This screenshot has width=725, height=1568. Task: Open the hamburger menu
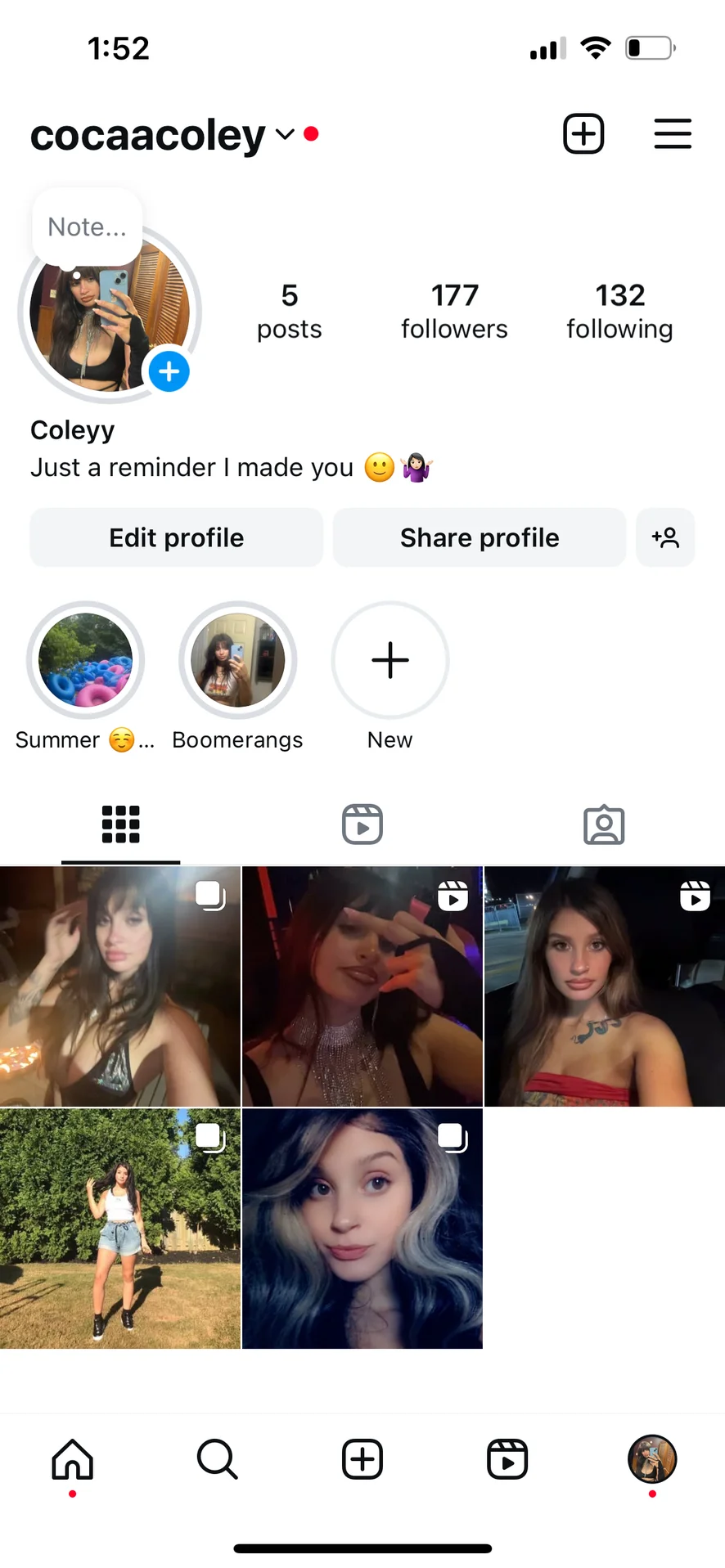[x=673, y=133]
